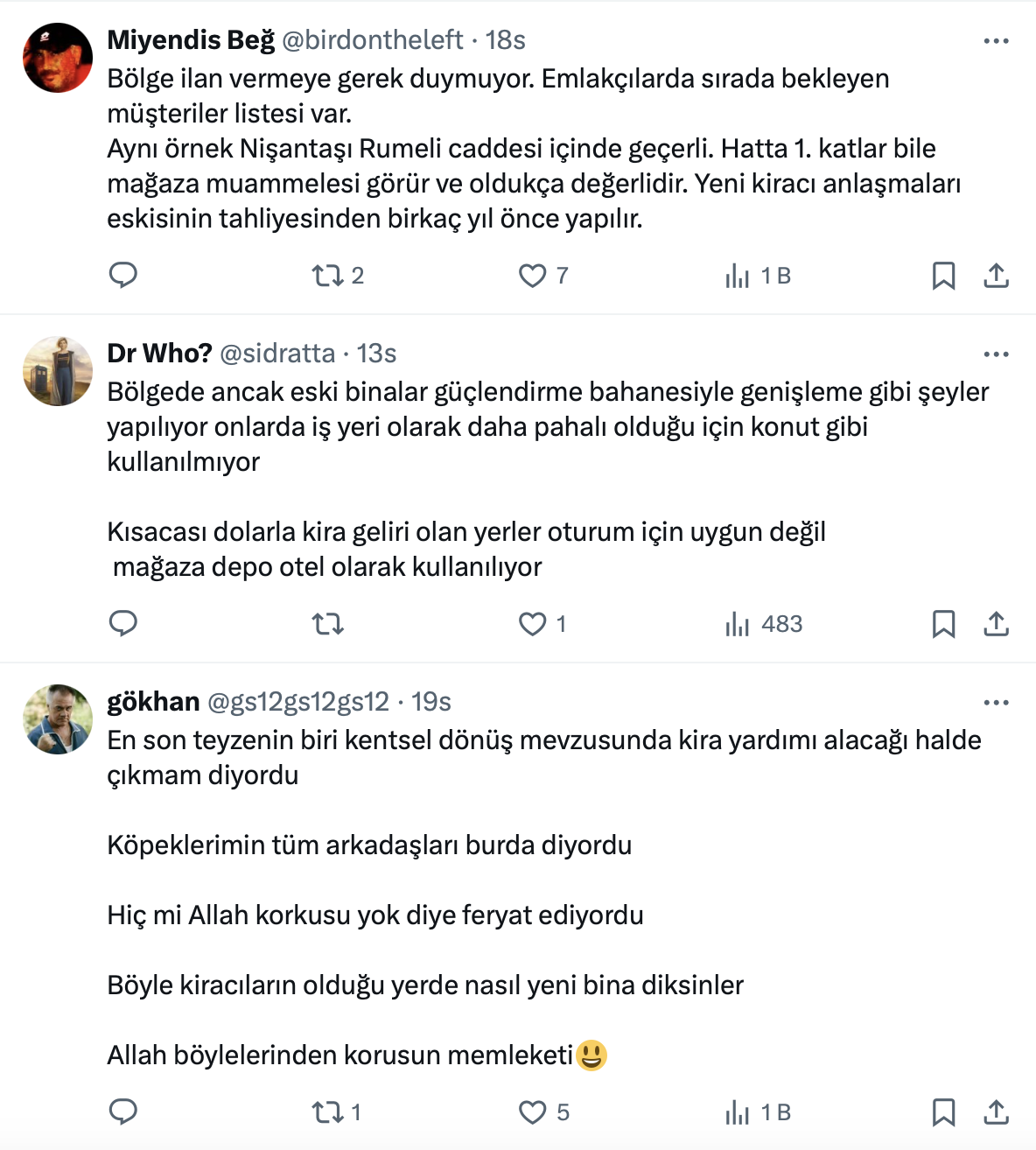The height and width of the screenshot is (1150, 1036).
Task: Reply to Miyendis Beğ's tweet
Action: pos(122,275)
